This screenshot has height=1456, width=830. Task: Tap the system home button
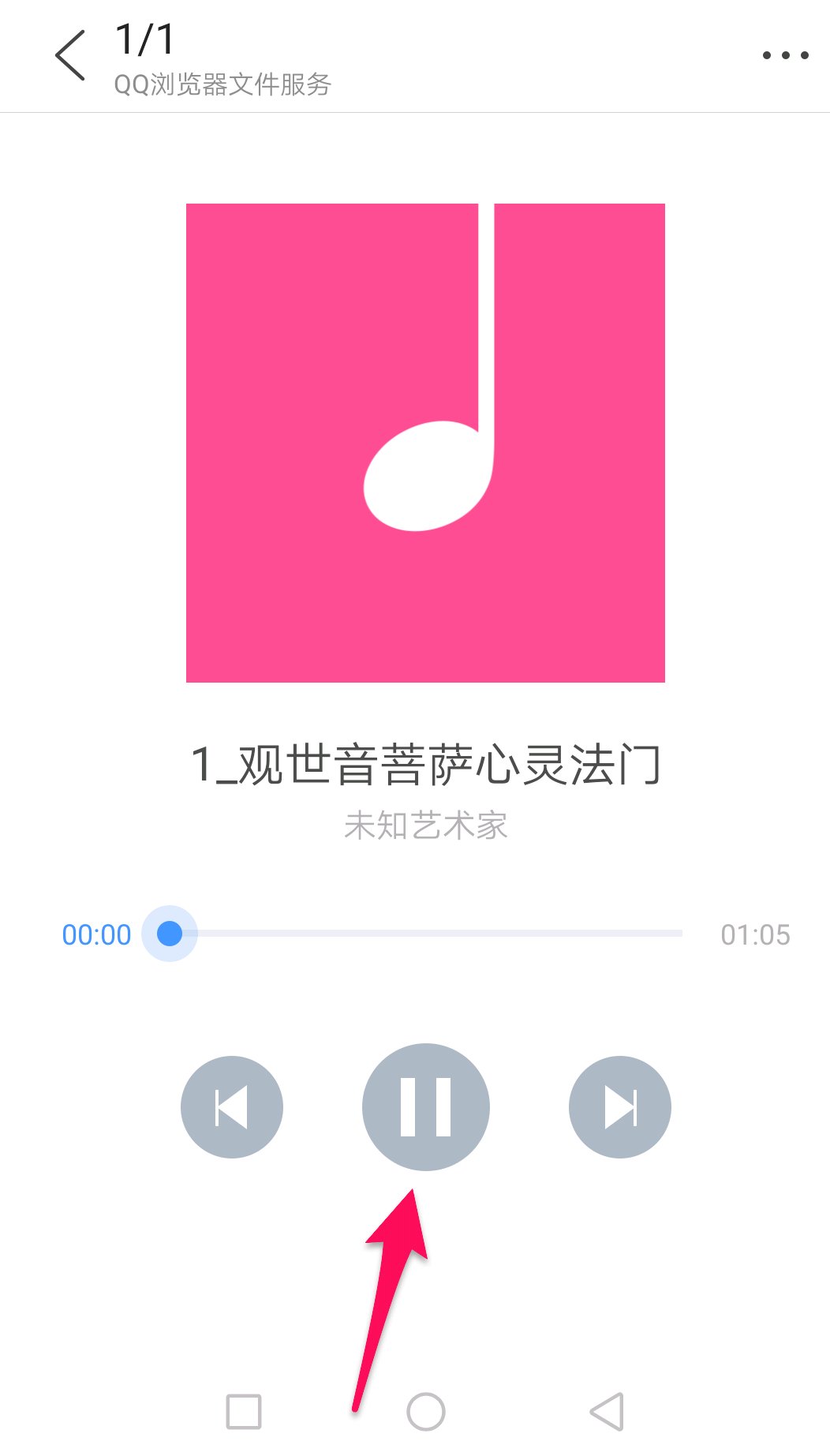pos(426,1412)
